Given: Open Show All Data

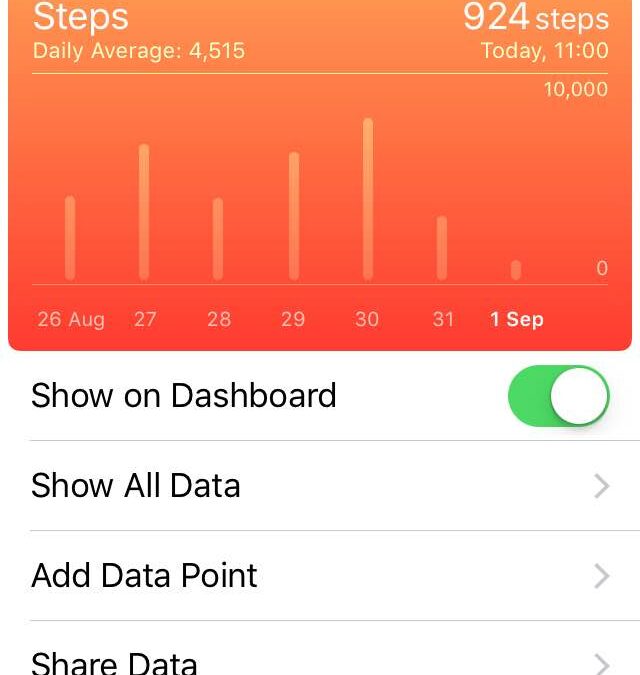Looking at the screenshot, I should [320, 486].
